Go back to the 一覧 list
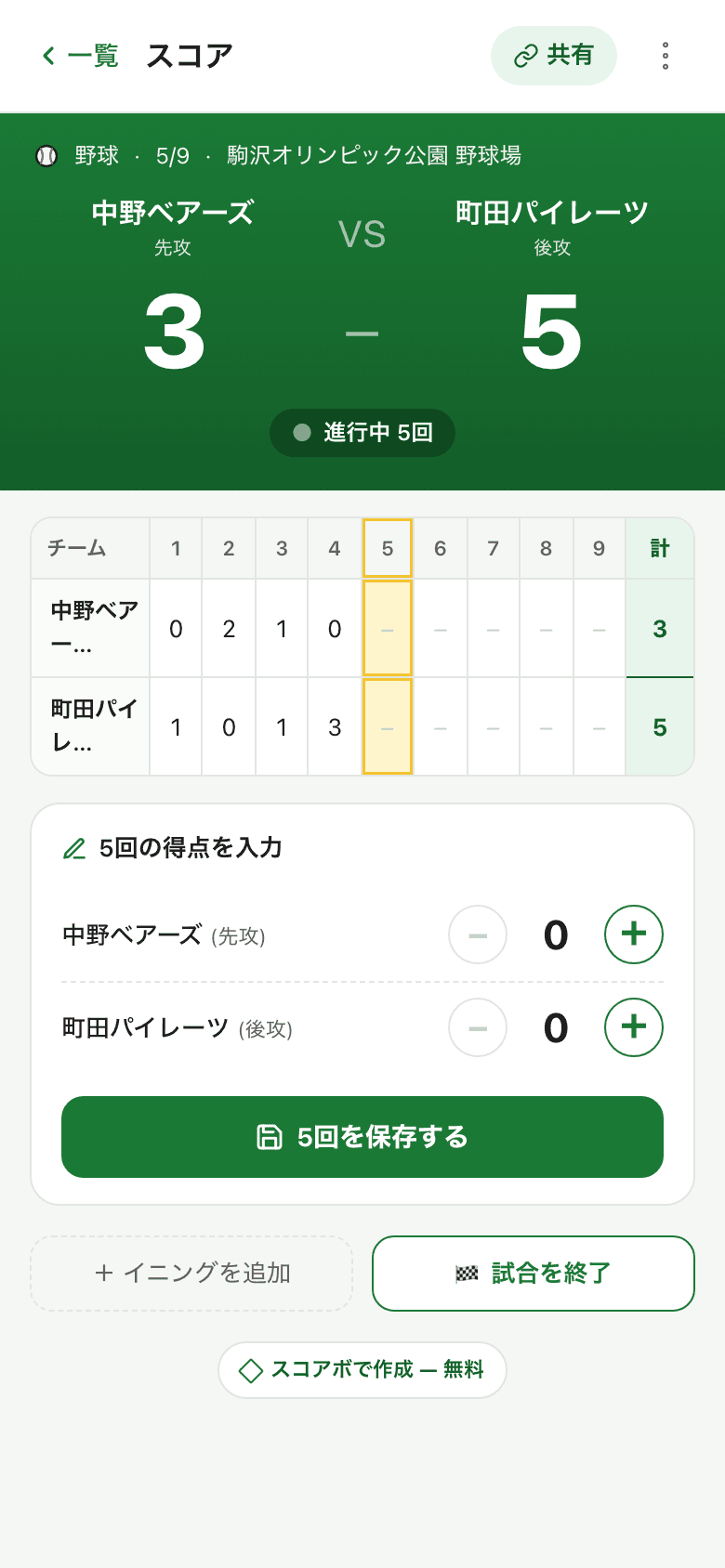The height and width of the screenshot is (1568, 725). [x=80, y=56]
